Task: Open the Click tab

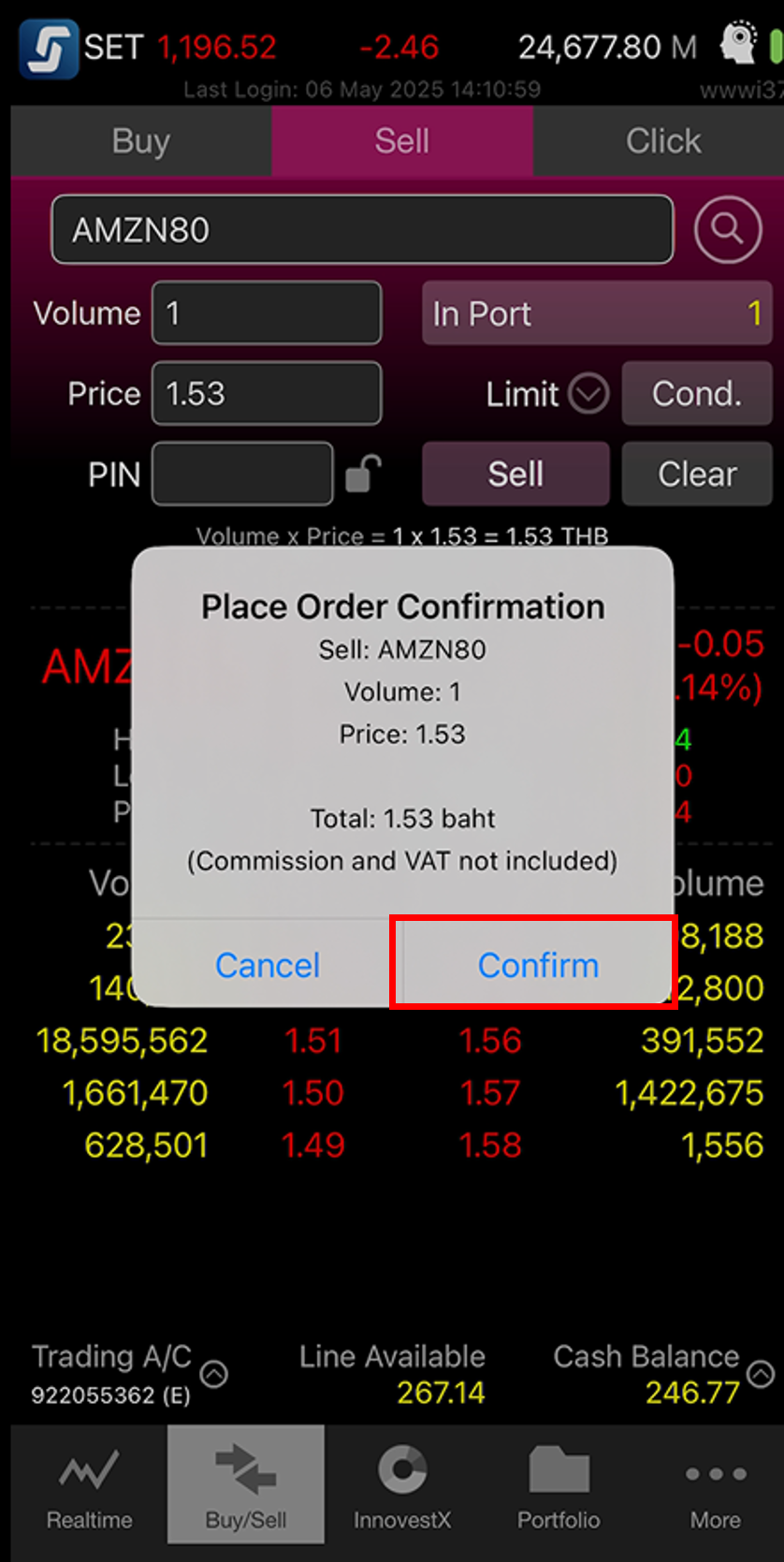Action: (662, 141)
